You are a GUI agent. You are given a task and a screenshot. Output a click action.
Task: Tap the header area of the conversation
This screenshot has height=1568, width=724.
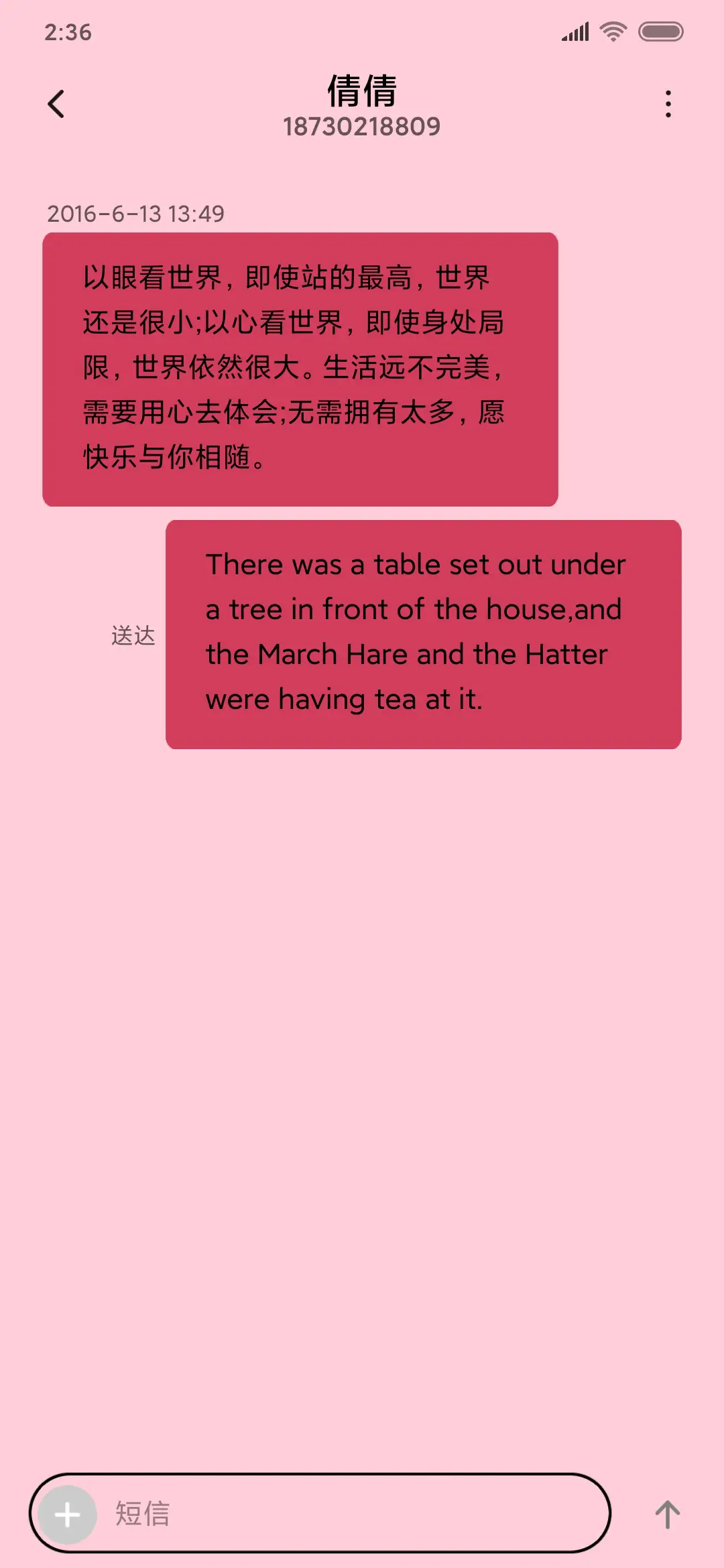tap(362, 107)
